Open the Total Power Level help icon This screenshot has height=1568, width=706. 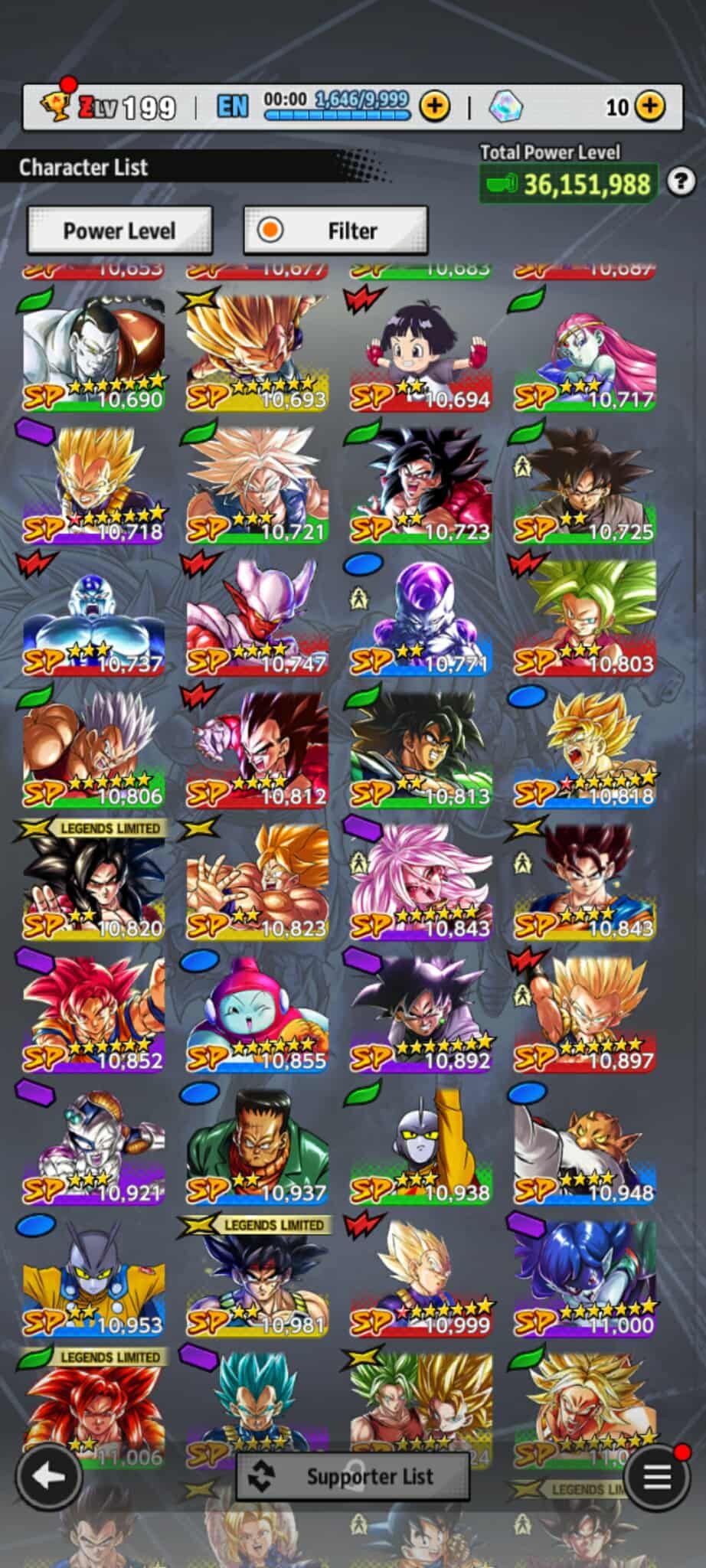[681, 183]
